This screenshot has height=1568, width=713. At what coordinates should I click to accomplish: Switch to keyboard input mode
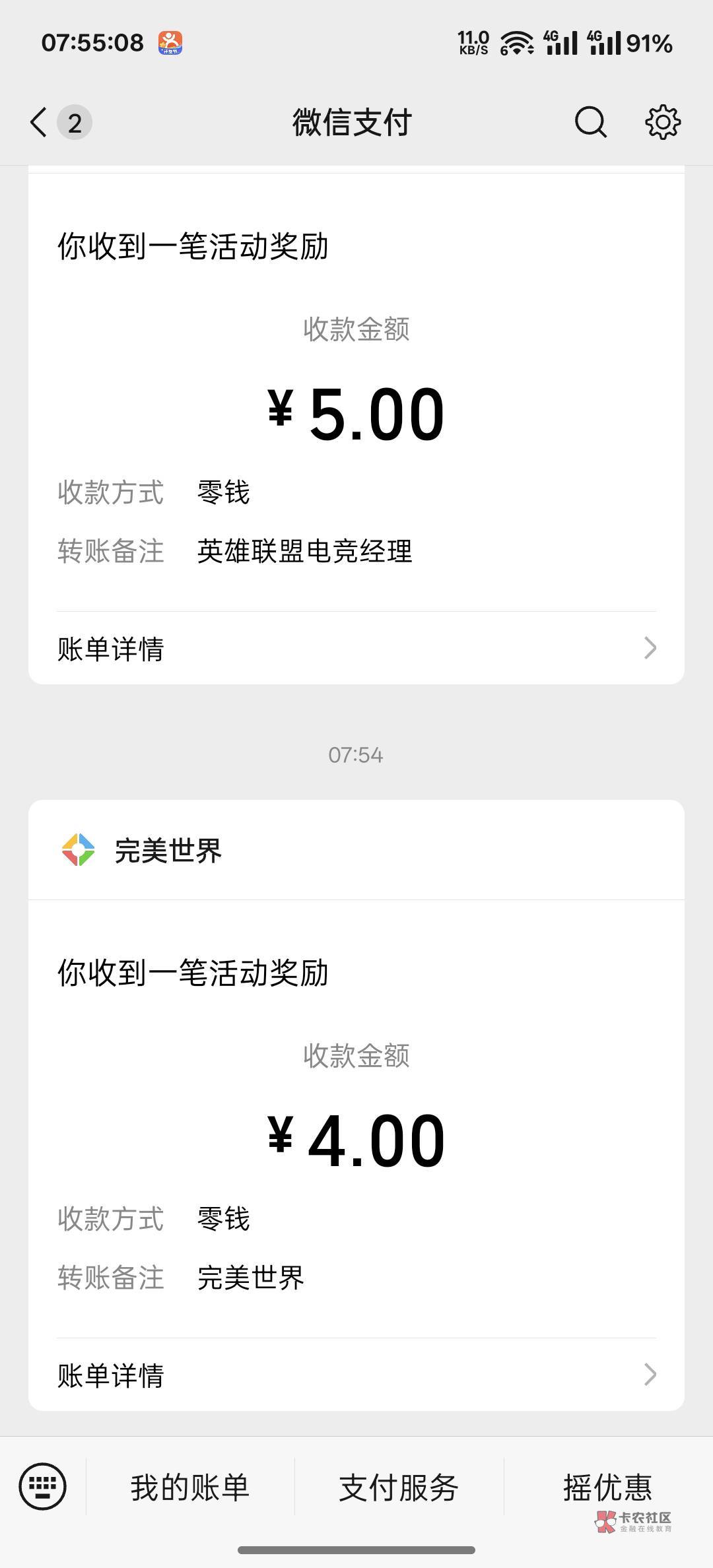[43, 1486]
